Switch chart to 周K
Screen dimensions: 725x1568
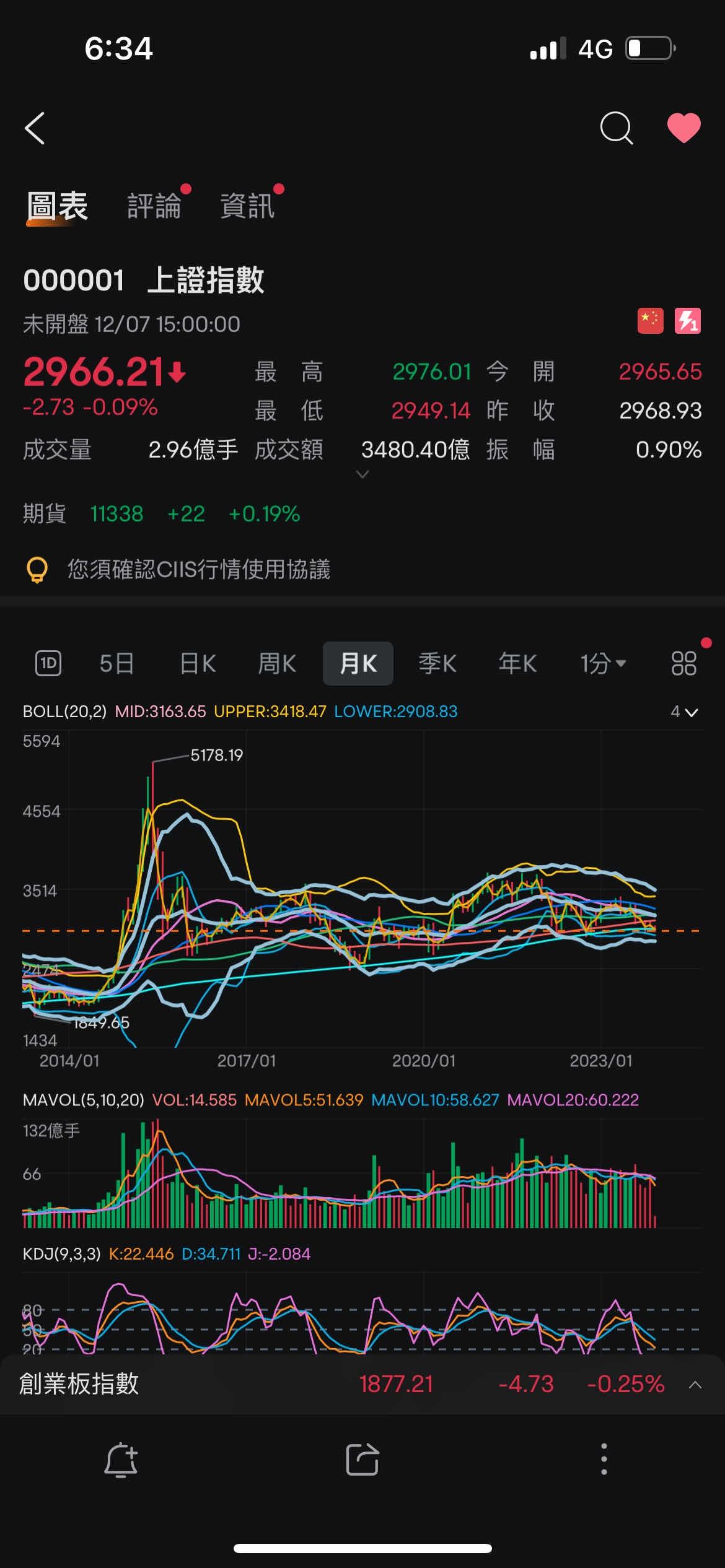pyautogui.click(x=277, y=663)
